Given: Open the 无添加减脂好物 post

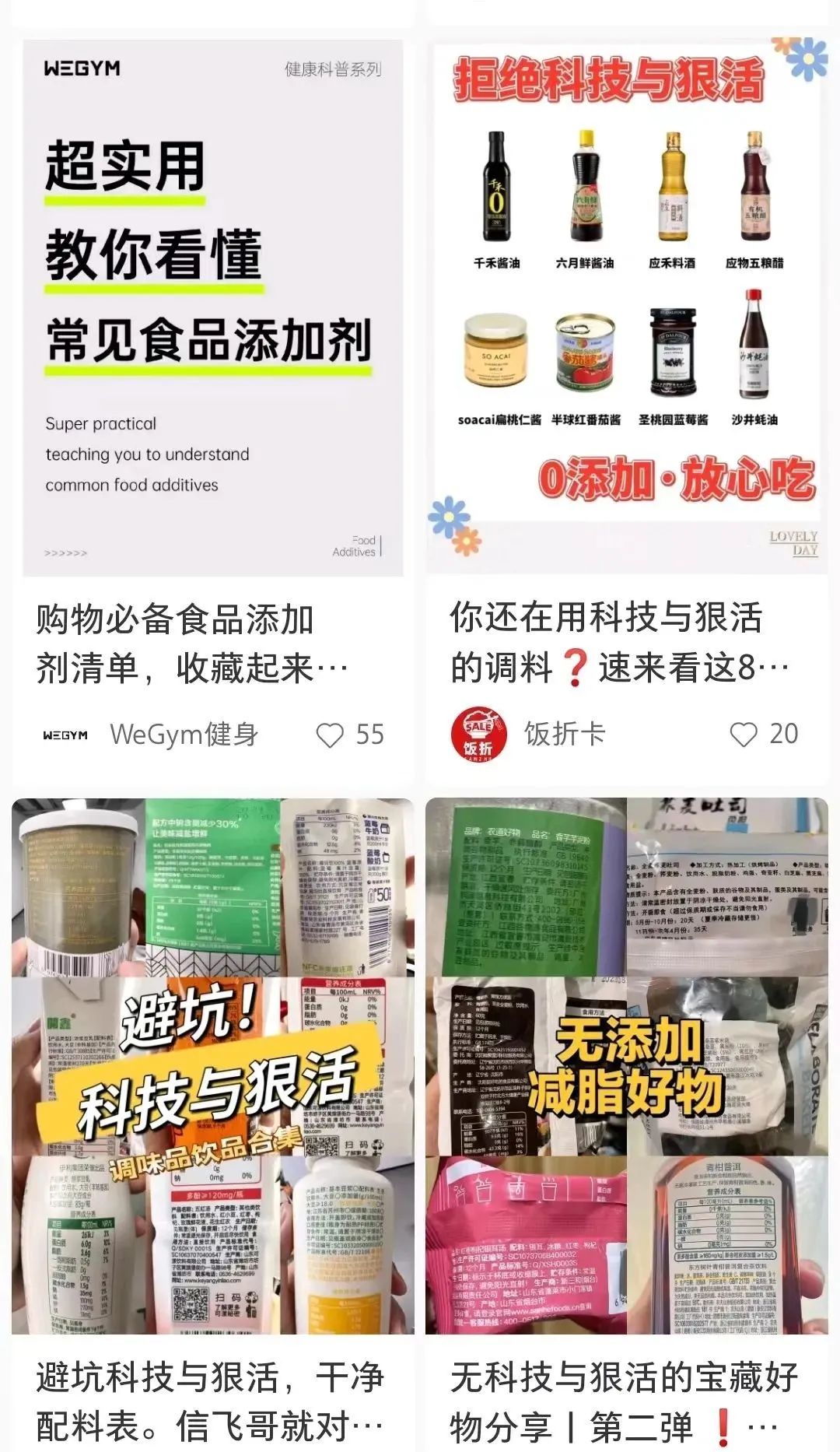Looking at the screenshot, I should [x=626, y=1066].
